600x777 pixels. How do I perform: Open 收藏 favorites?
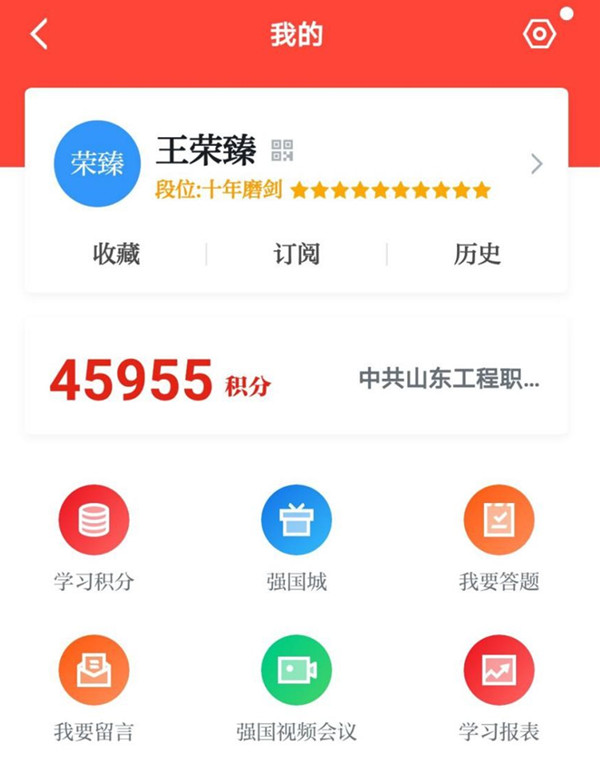(116, 254)
